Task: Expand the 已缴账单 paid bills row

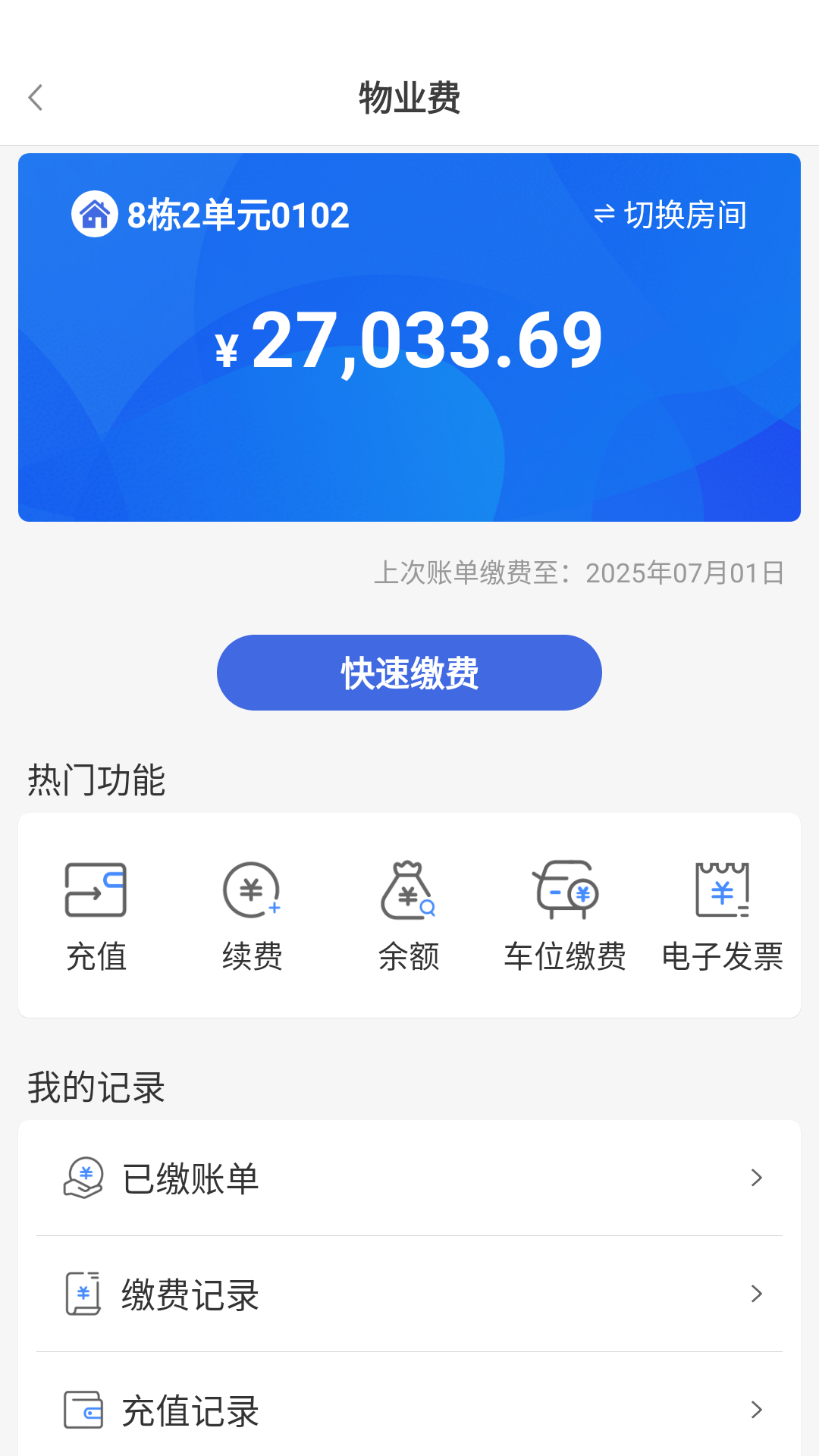Action: (409, 1178)
